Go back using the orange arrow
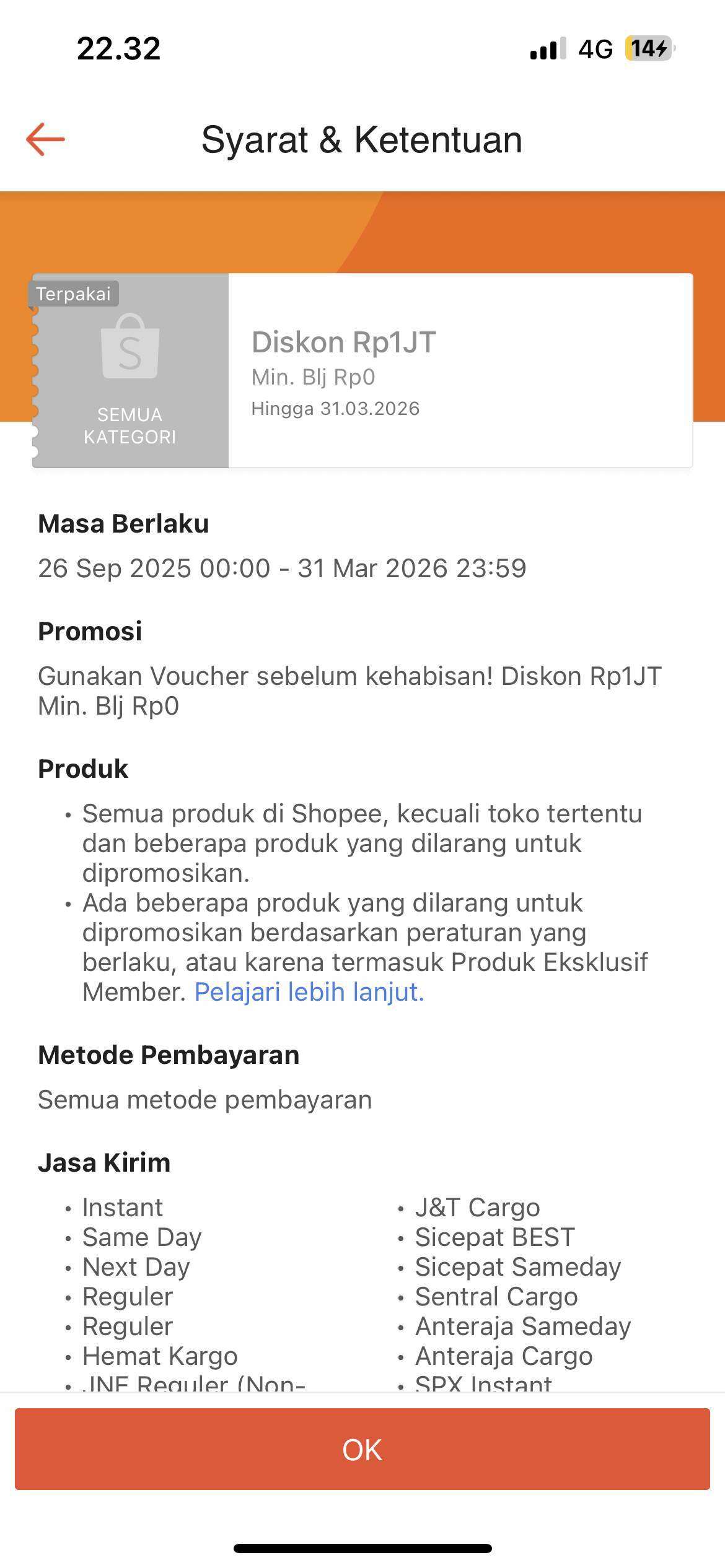 [45, 139]
